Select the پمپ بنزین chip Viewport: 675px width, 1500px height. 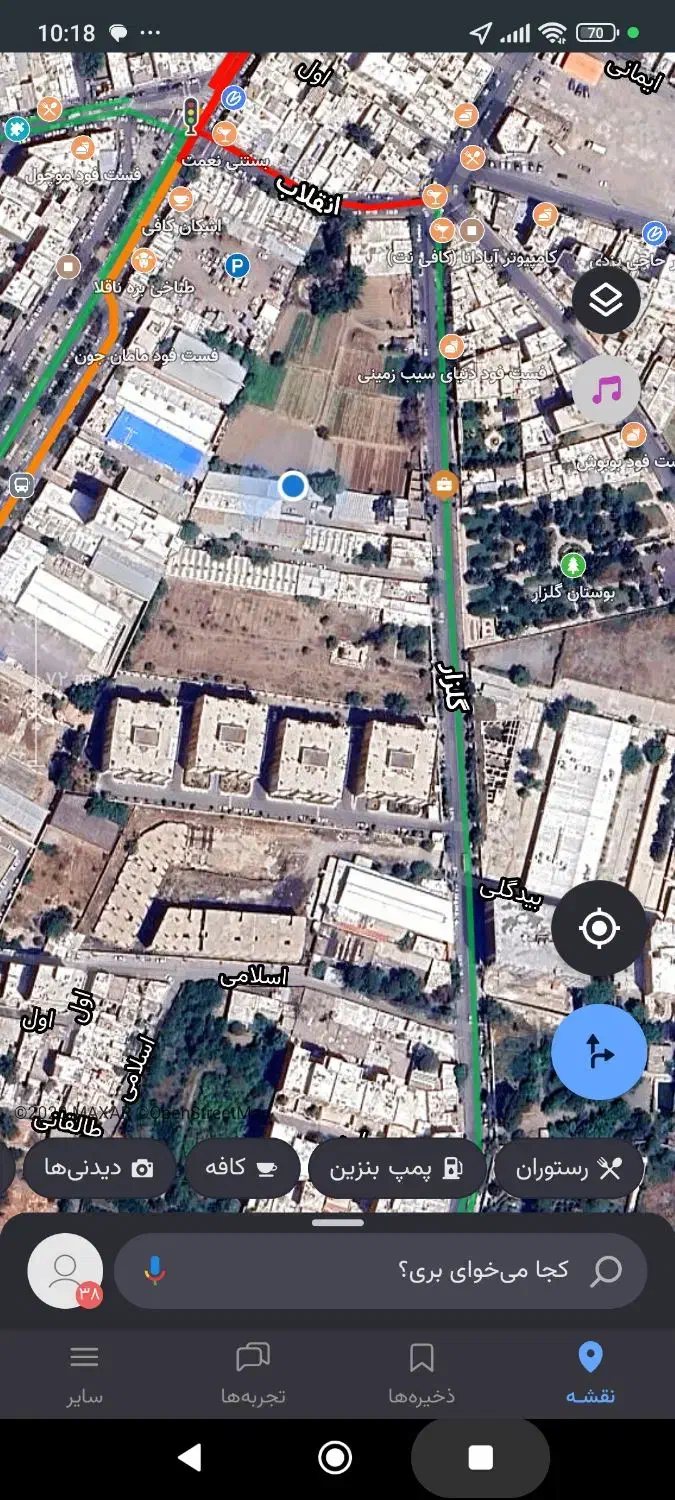397,1168
